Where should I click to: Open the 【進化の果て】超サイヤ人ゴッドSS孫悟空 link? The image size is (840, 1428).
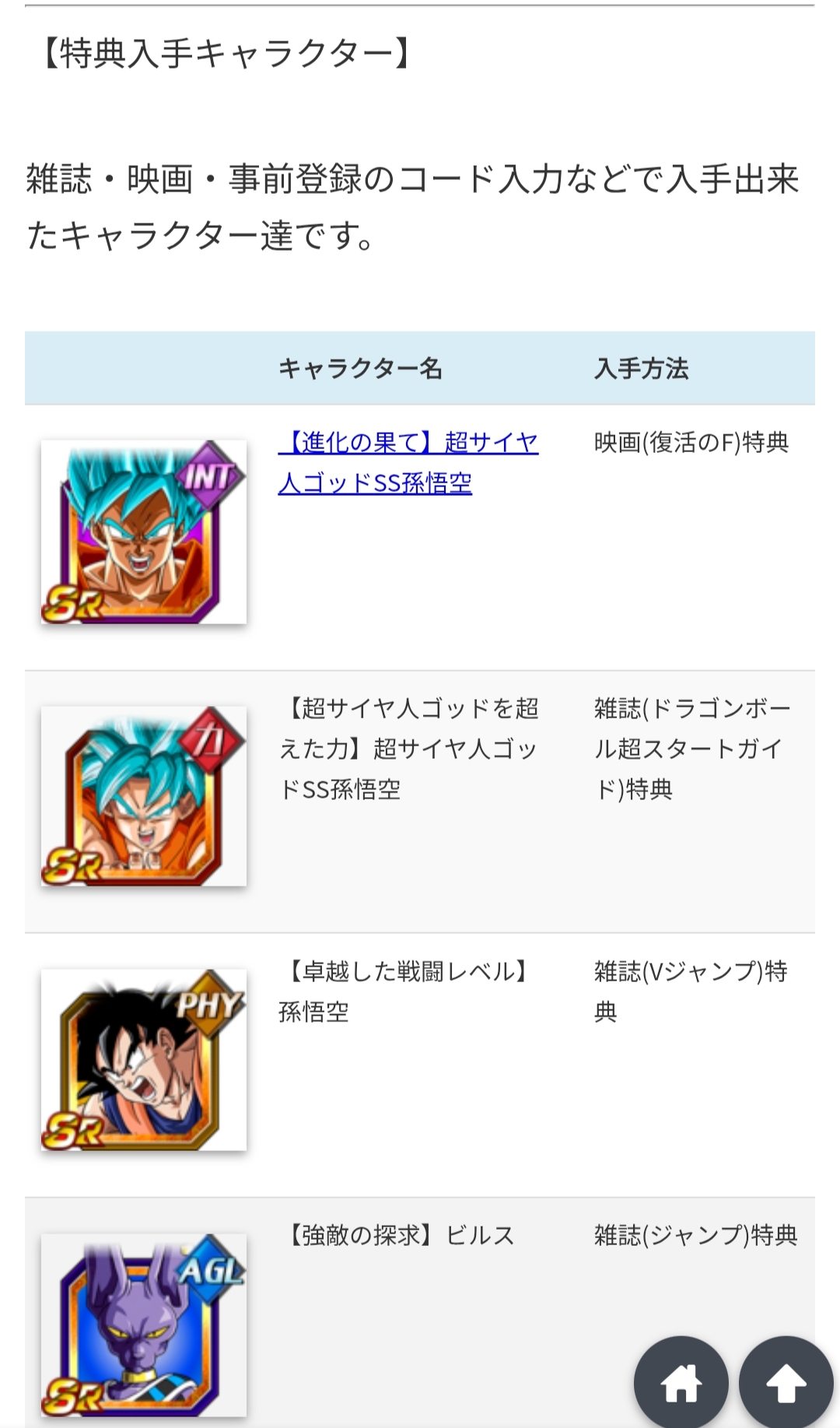coord(408,462)
